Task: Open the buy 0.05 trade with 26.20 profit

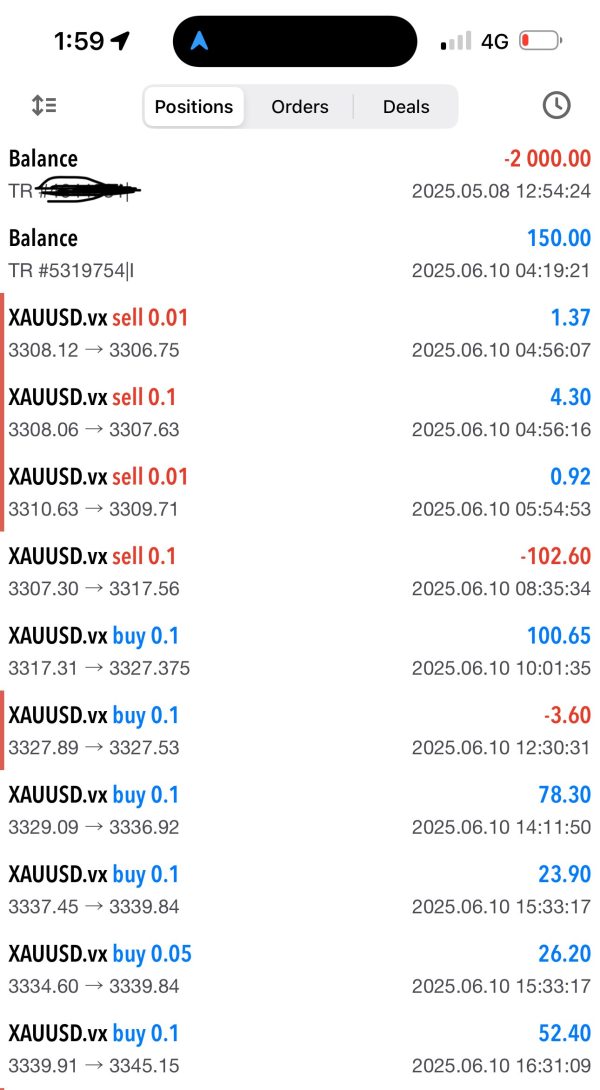Action: click(300, 968)
